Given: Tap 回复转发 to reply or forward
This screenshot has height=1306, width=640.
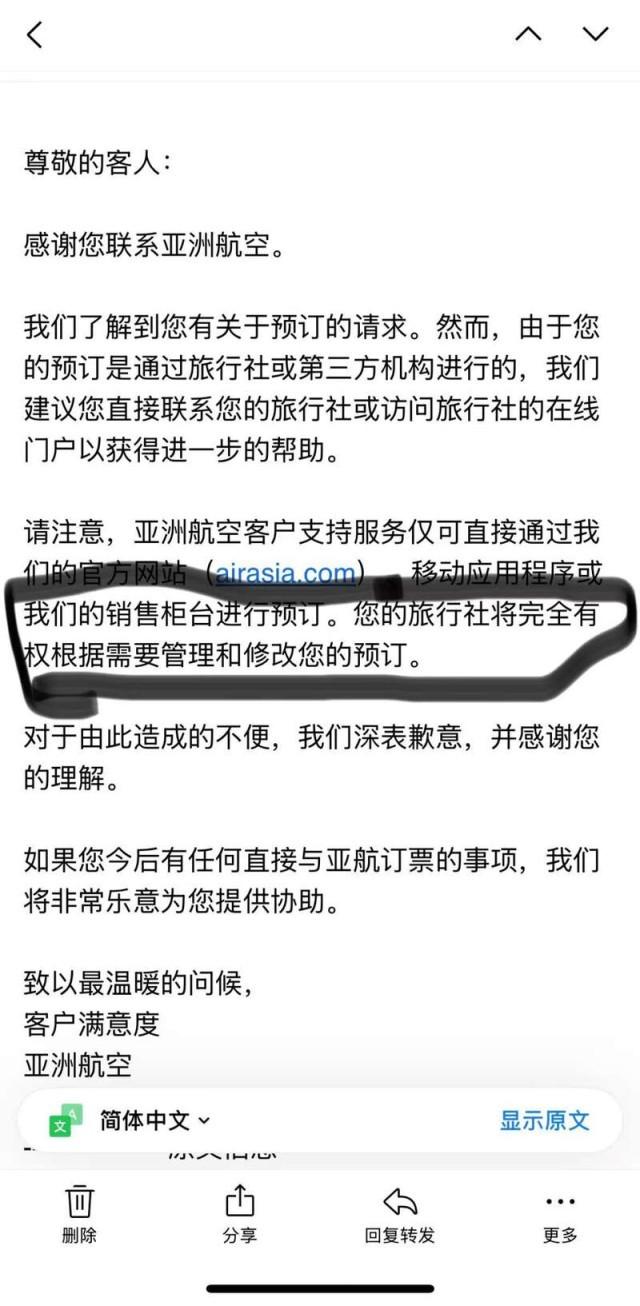Looking at the screenshot, I should tap(400, 1214).
